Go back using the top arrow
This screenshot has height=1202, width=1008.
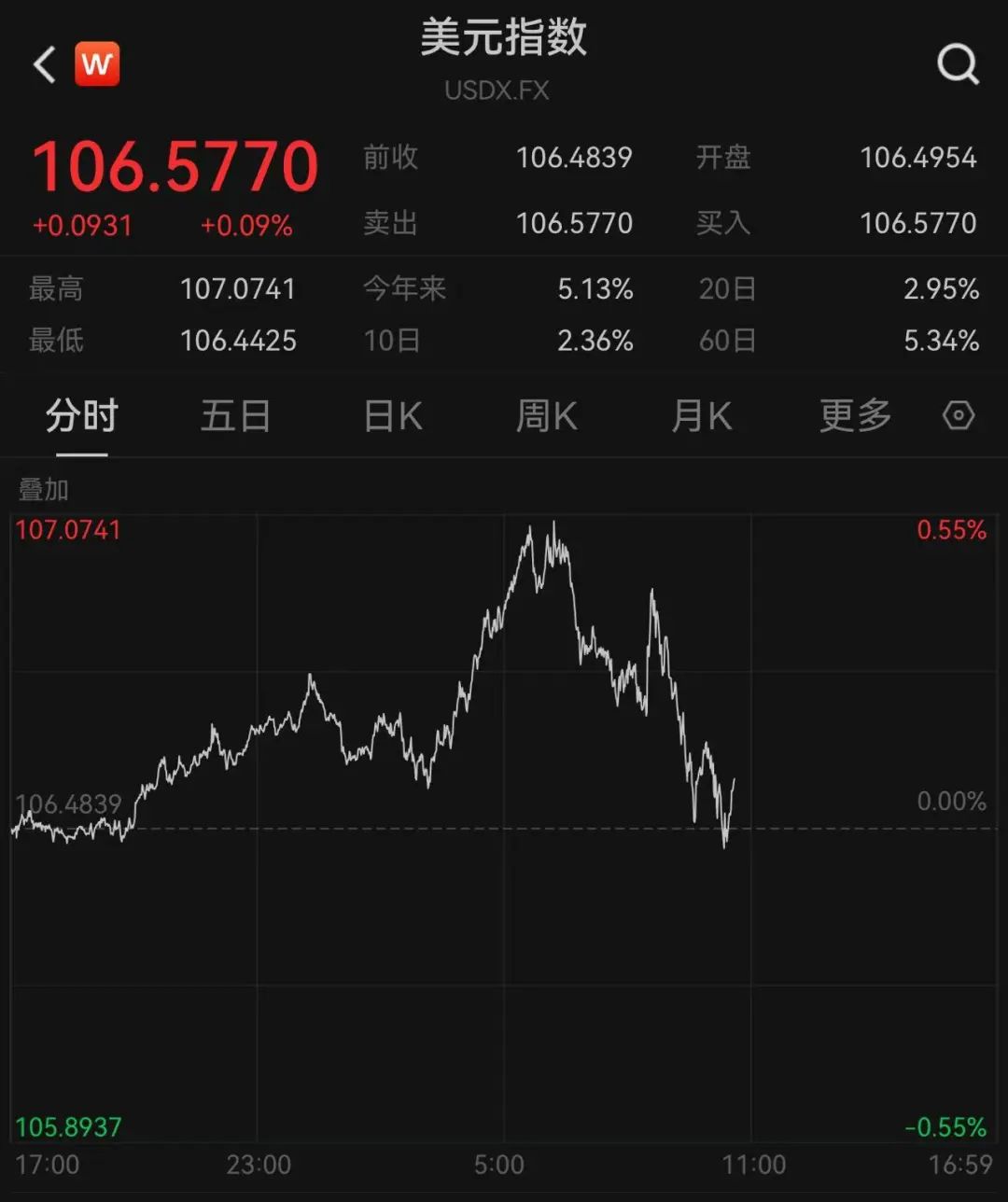click(x=44, y=65)
